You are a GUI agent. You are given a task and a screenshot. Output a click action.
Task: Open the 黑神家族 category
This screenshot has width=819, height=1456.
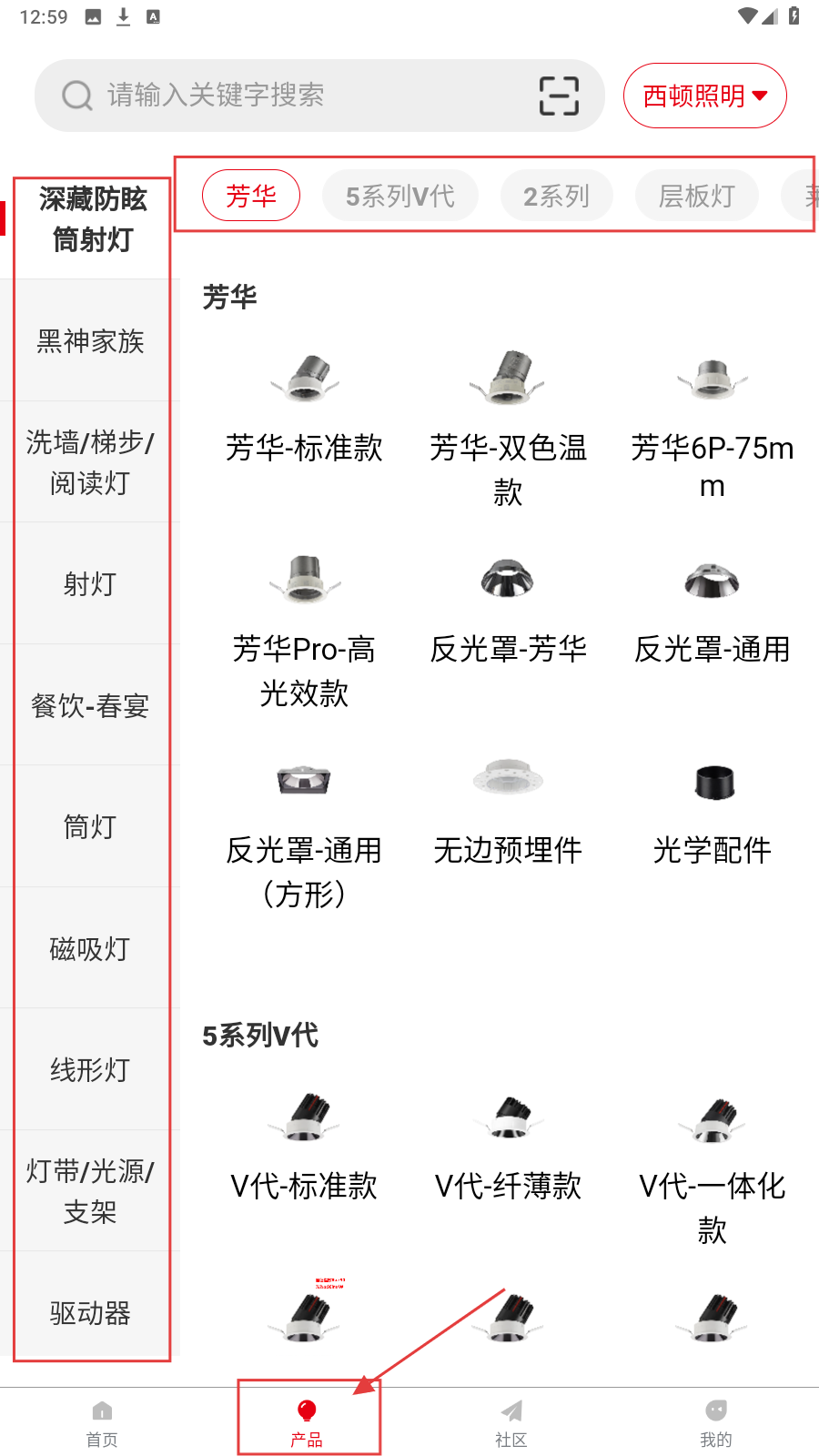coord(90,341)
